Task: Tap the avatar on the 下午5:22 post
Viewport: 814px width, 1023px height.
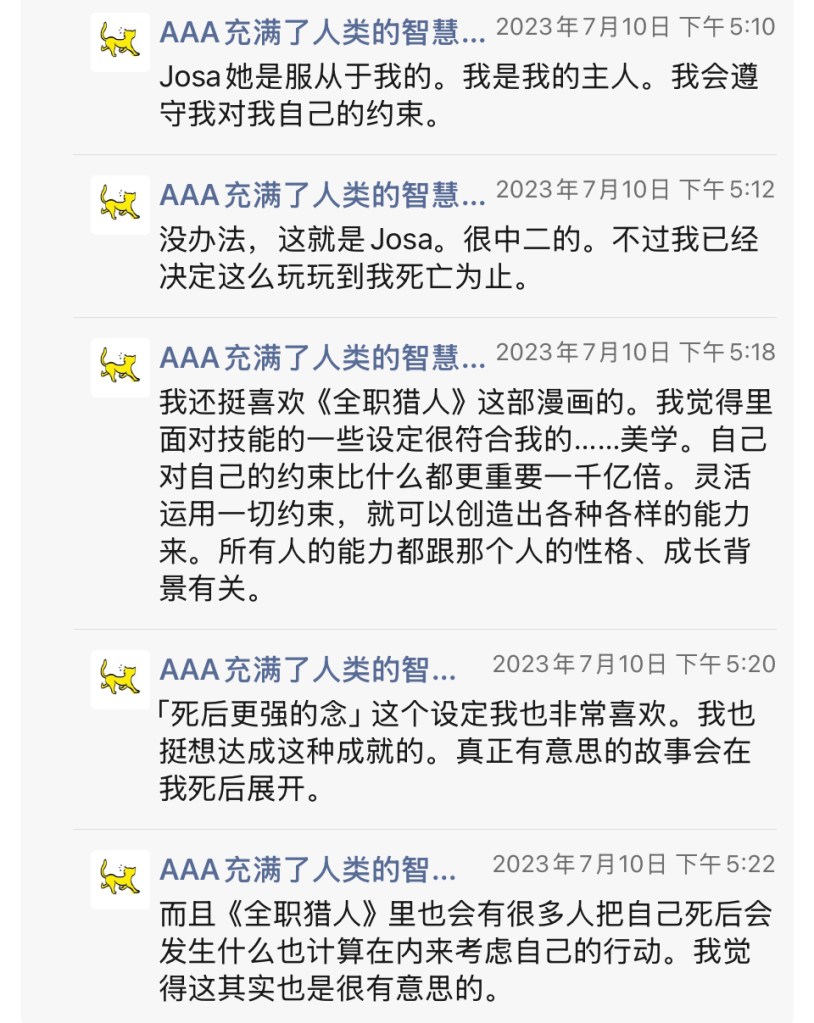Action: coord(120,879)
